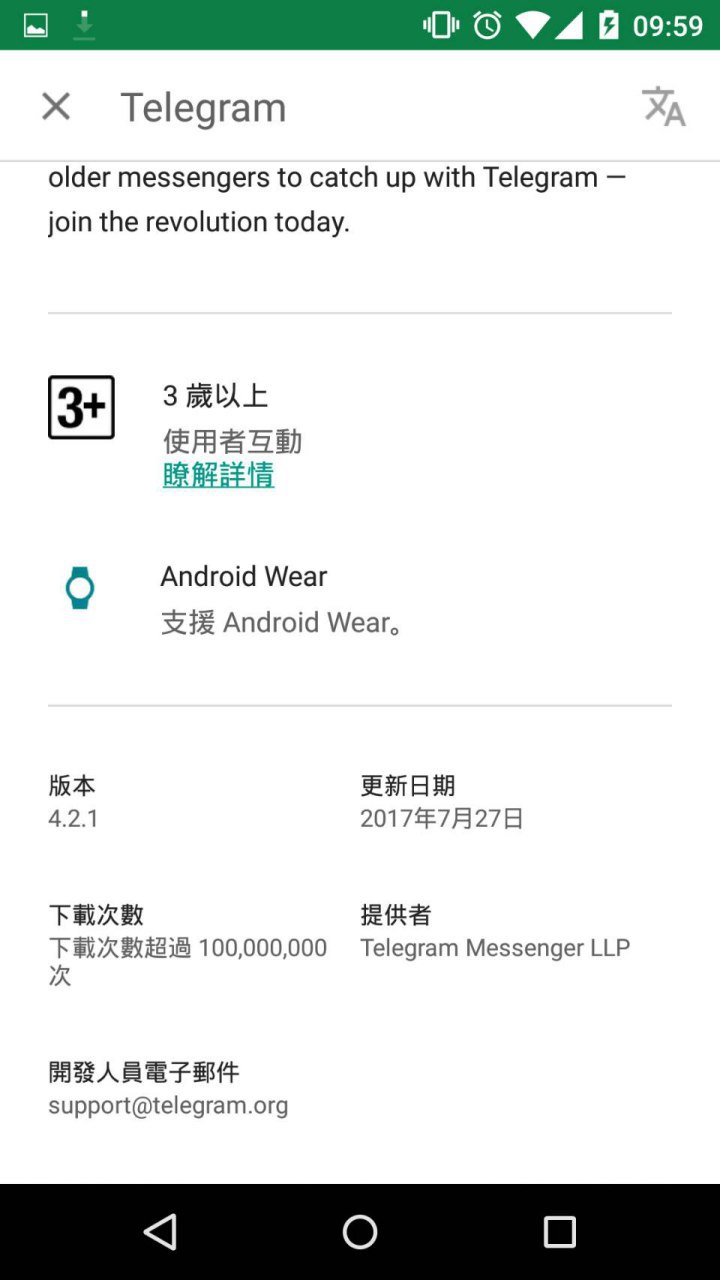
Task: Go to the home screen
Action: pyautogui.click(x=360, y=1231)
